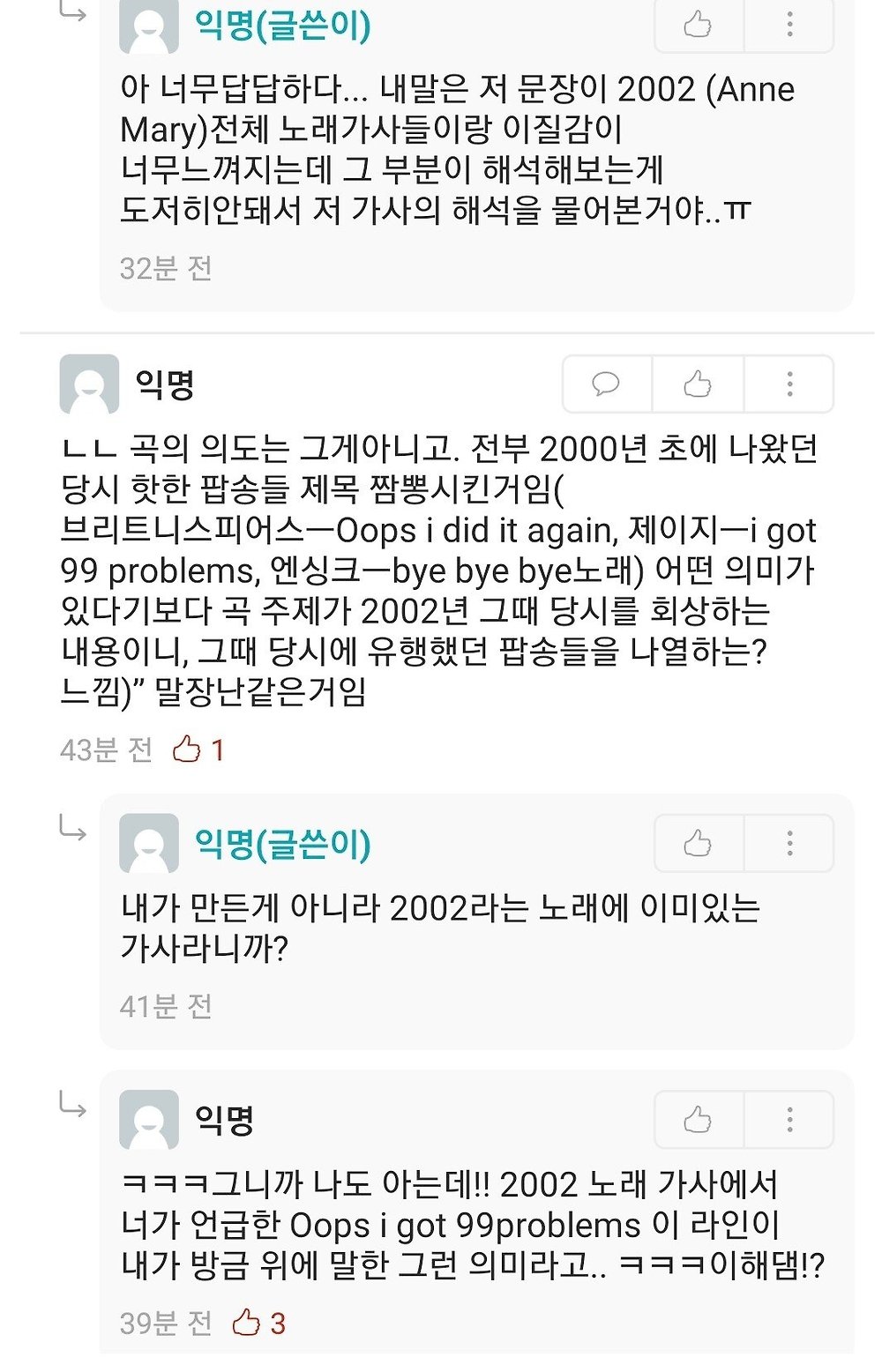Like the comment starting 'ㄴㄴ 곡의 의도는'
The height and width of the screenshot is (1372, 882).
coord(698,384)
